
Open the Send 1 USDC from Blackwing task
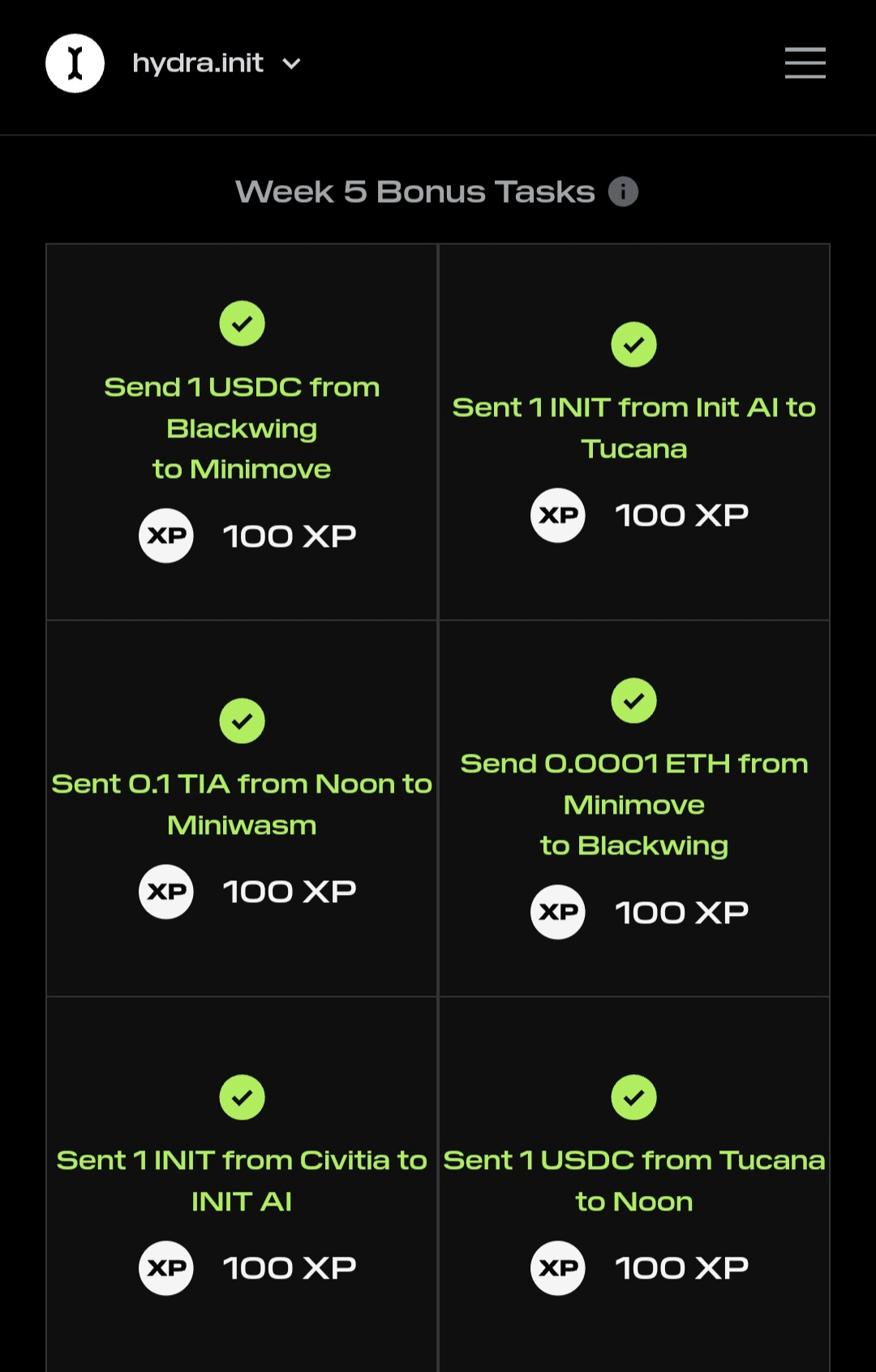tap(242, 428)
